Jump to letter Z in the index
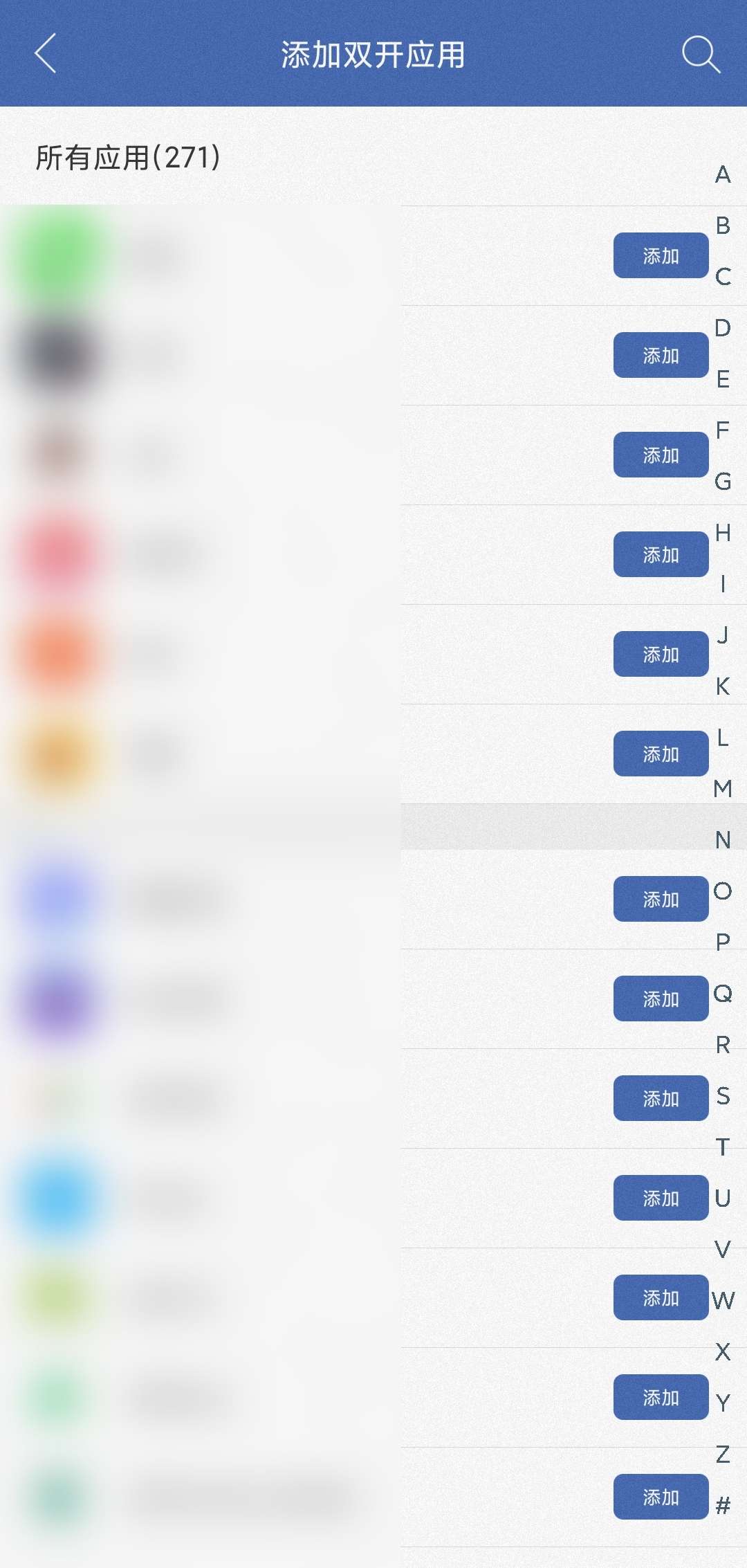This screenshot has height=1568, width=747. [723, 1454]
